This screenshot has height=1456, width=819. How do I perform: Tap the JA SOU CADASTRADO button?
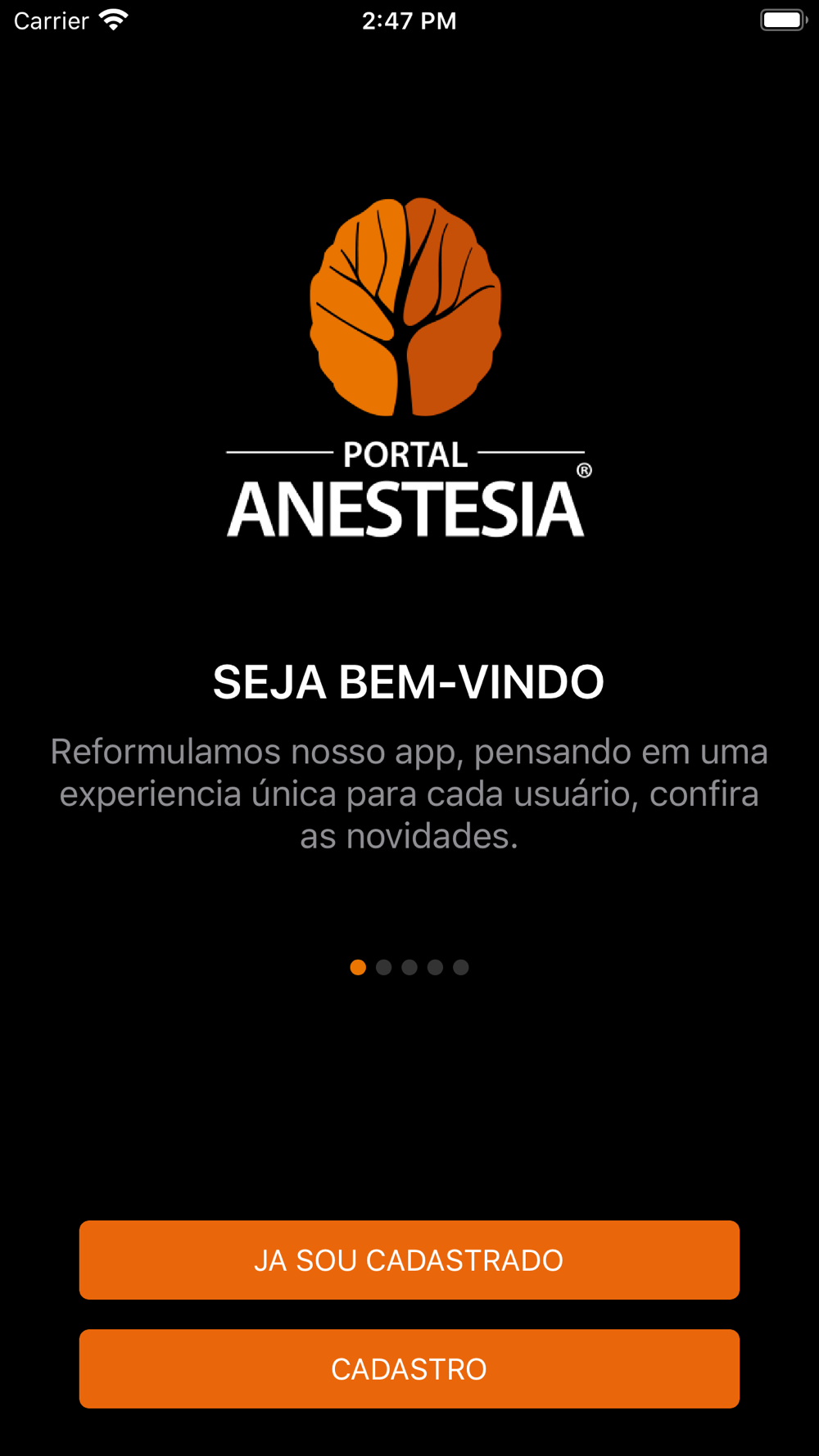click(x=409, y=1259)
